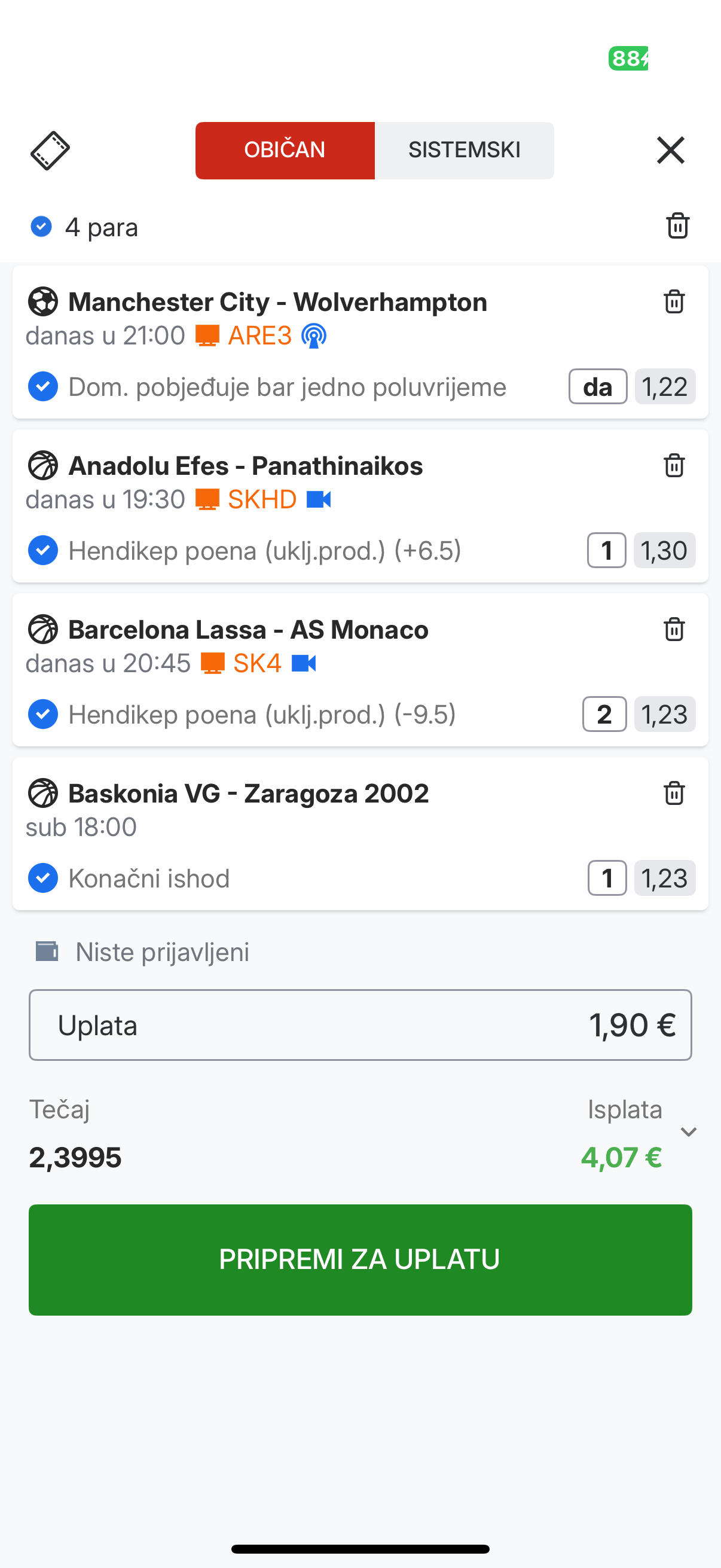Open the Baskonia VG - Zaragoza 2002 match
Viewport: 721px width, 1568px height.
click(x=248, y=793)
